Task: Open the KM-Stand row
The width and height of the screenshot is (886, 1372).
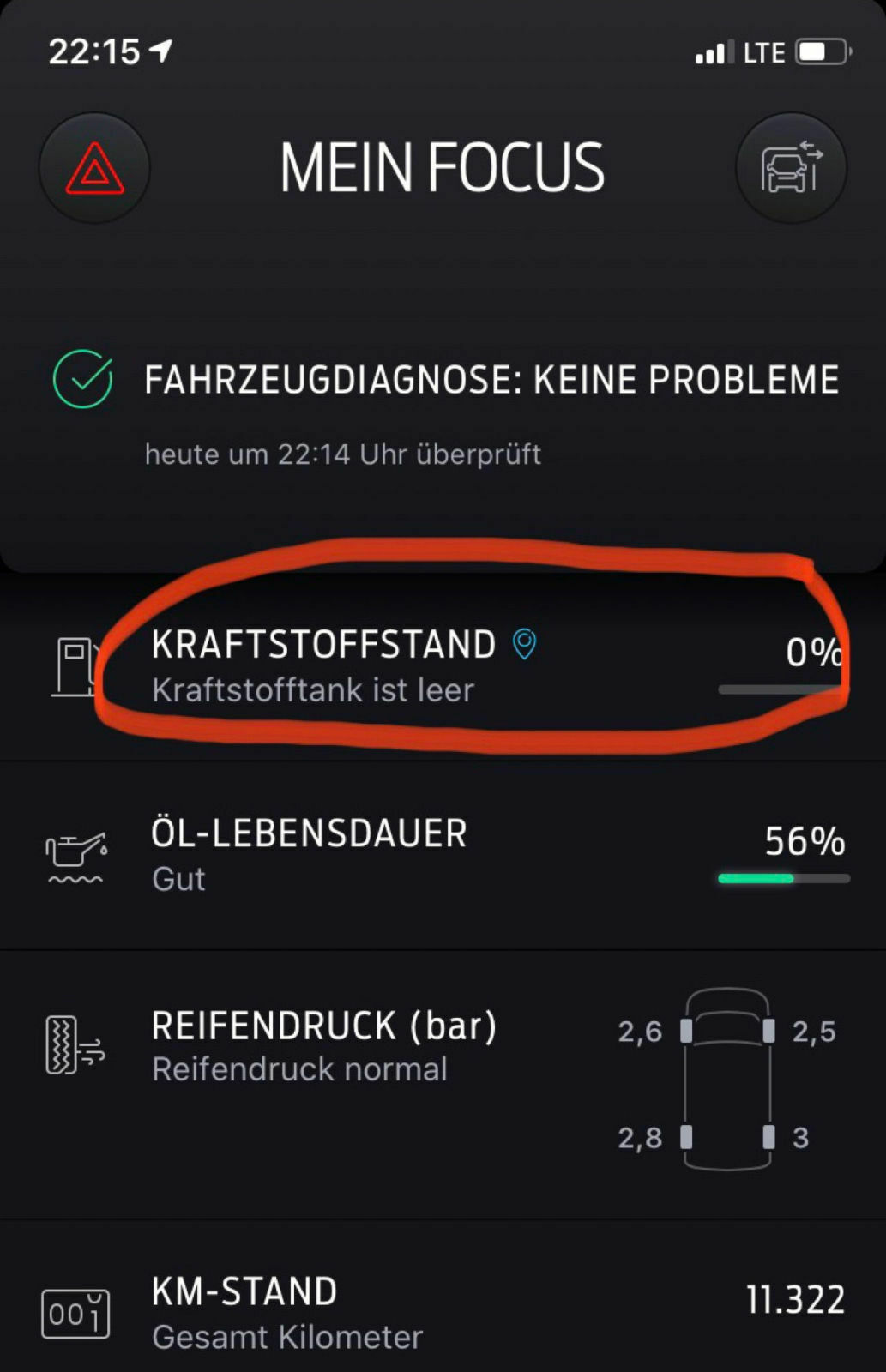Action: (x=443, y=1312)
